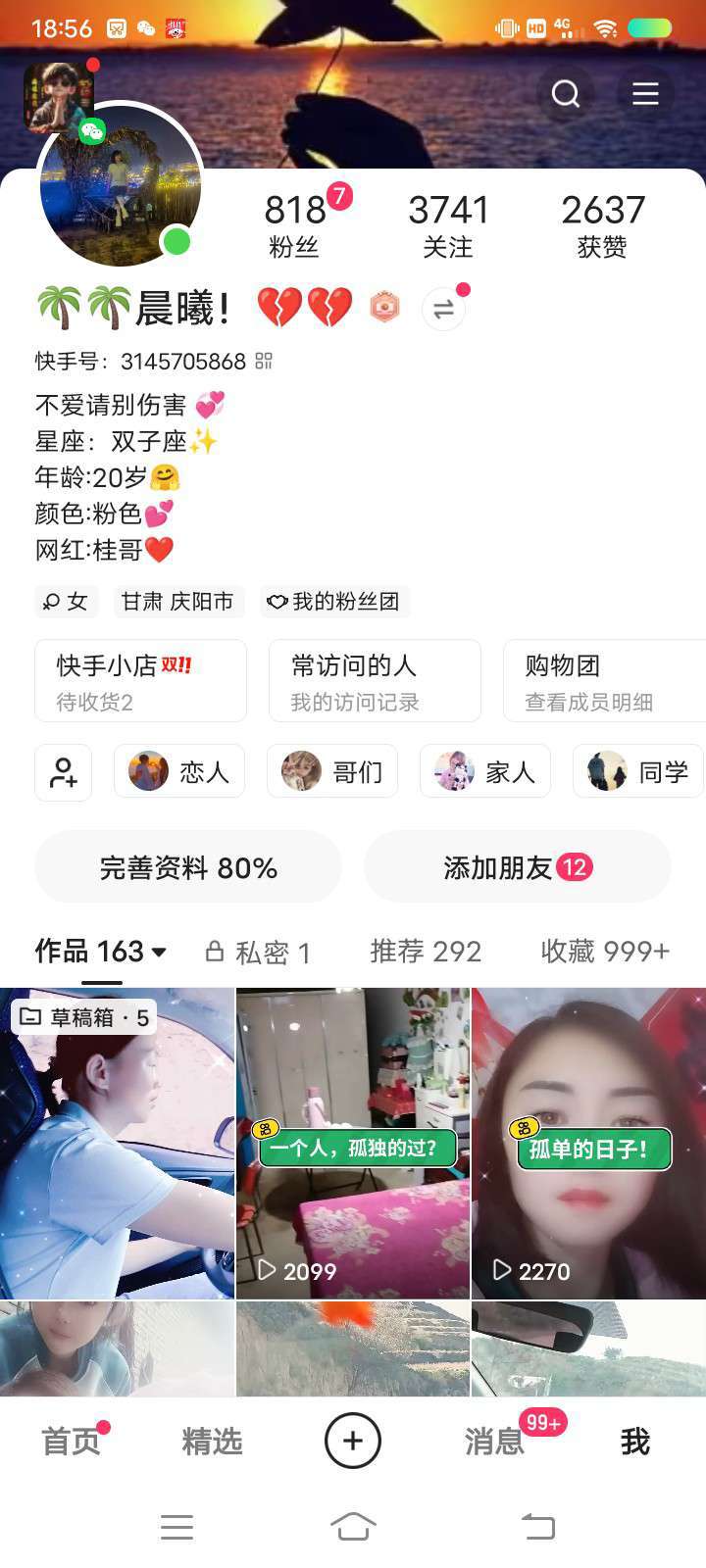This screenshot has width=706, height=1568.
Task: Tap 添加朋友 to add friends
Action: click(x=517, y=867)
